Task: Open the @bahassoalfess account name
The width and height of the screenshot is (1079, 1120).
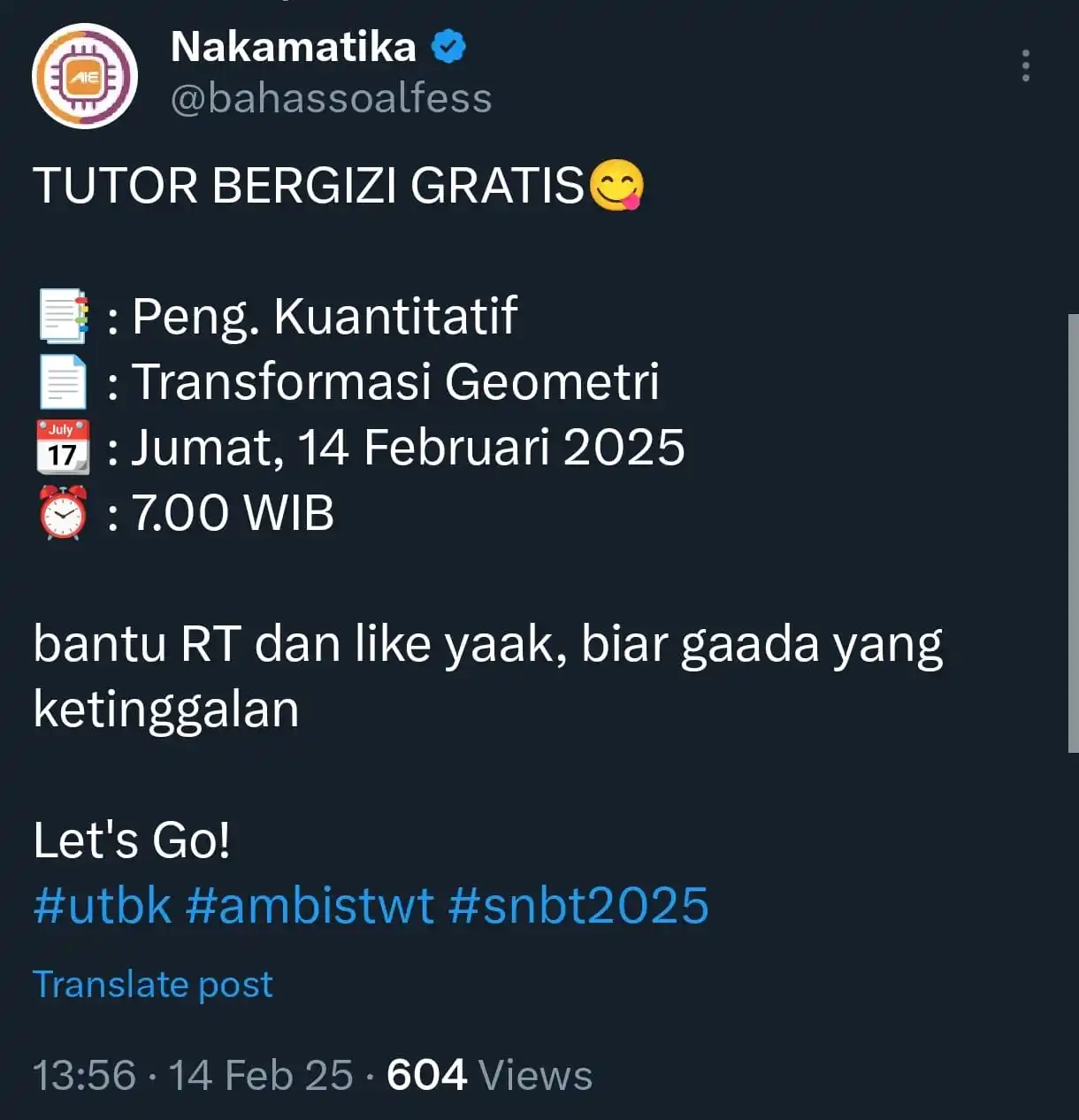Action: 331,98
